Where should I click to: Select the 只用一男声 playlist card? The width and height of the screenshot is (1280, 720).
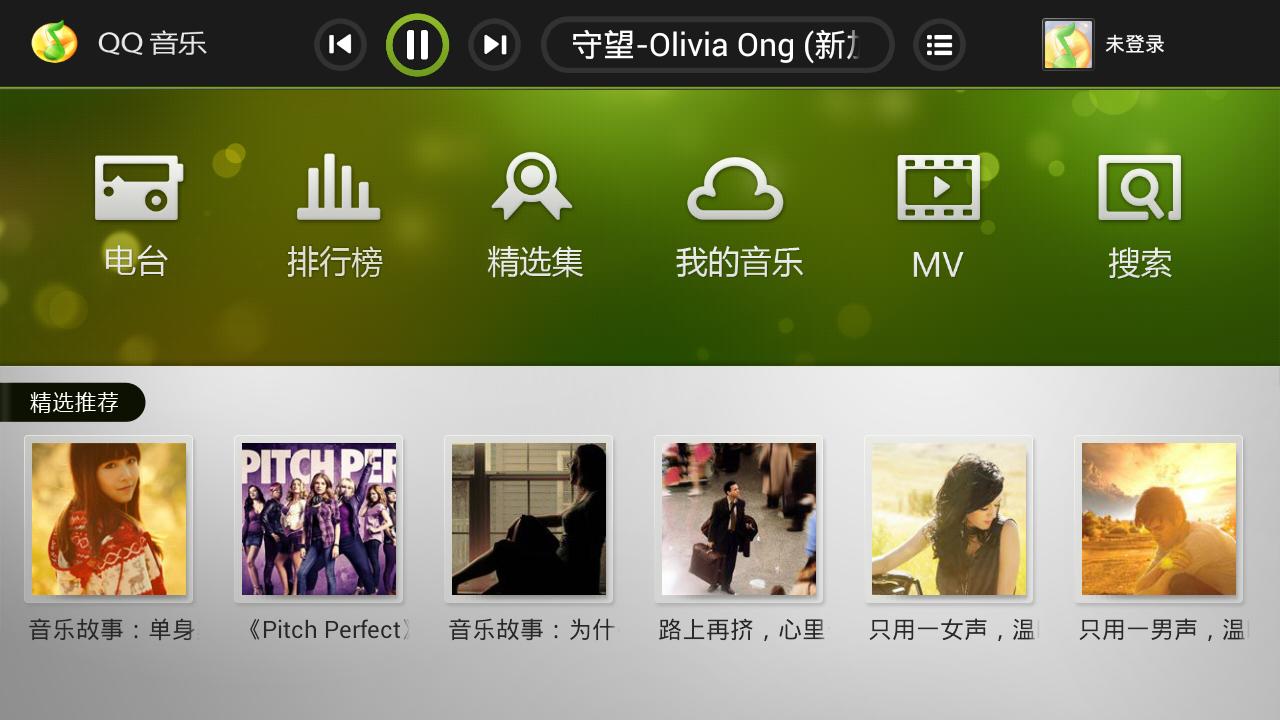point(1159,519)
